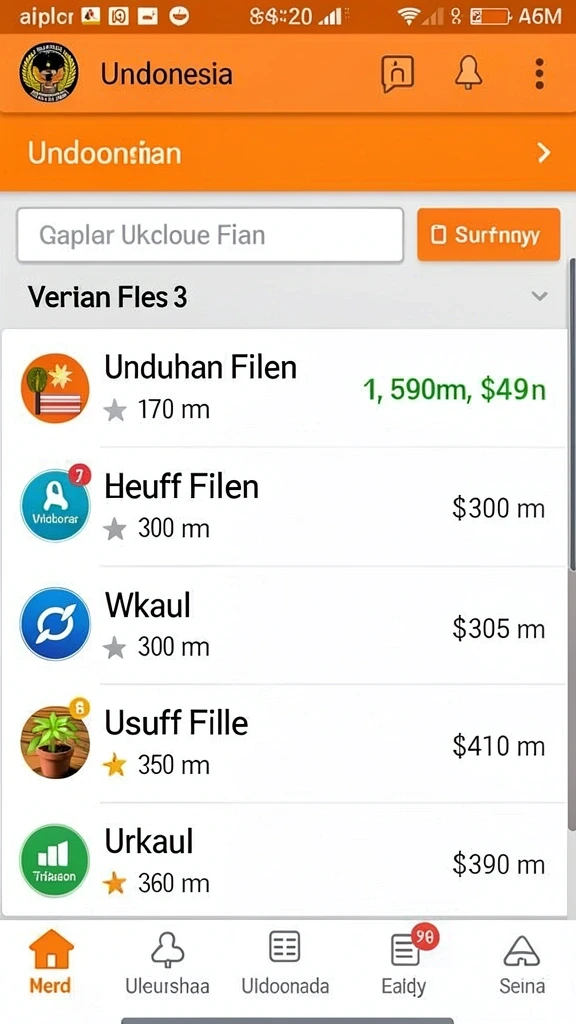Open the Usuff Fille entry
The image size is (576, 1024).
[x=284, y=744]
